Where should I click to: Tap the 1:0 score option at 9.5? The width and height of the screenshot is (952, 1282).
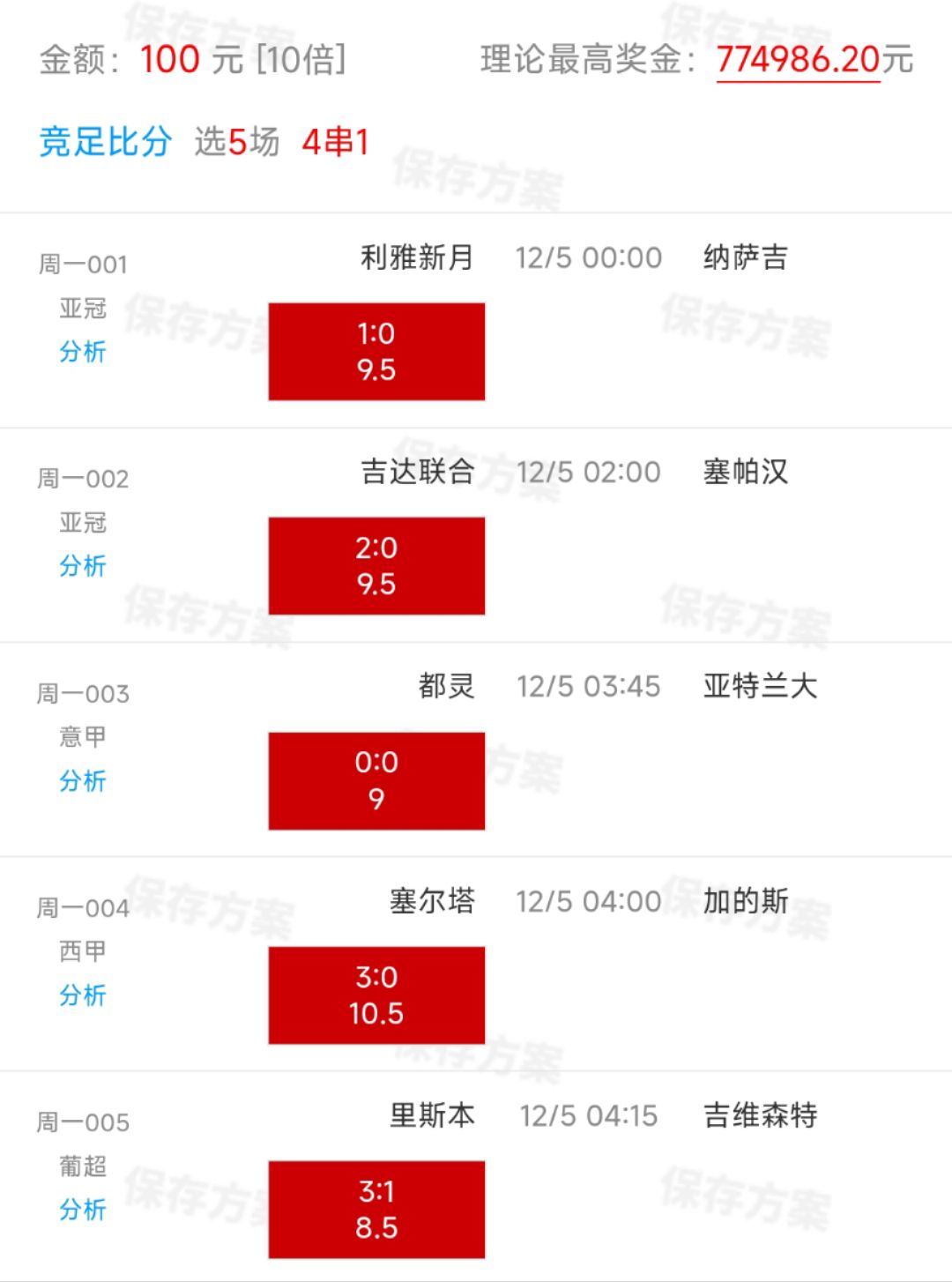click(x=376, y=352)
